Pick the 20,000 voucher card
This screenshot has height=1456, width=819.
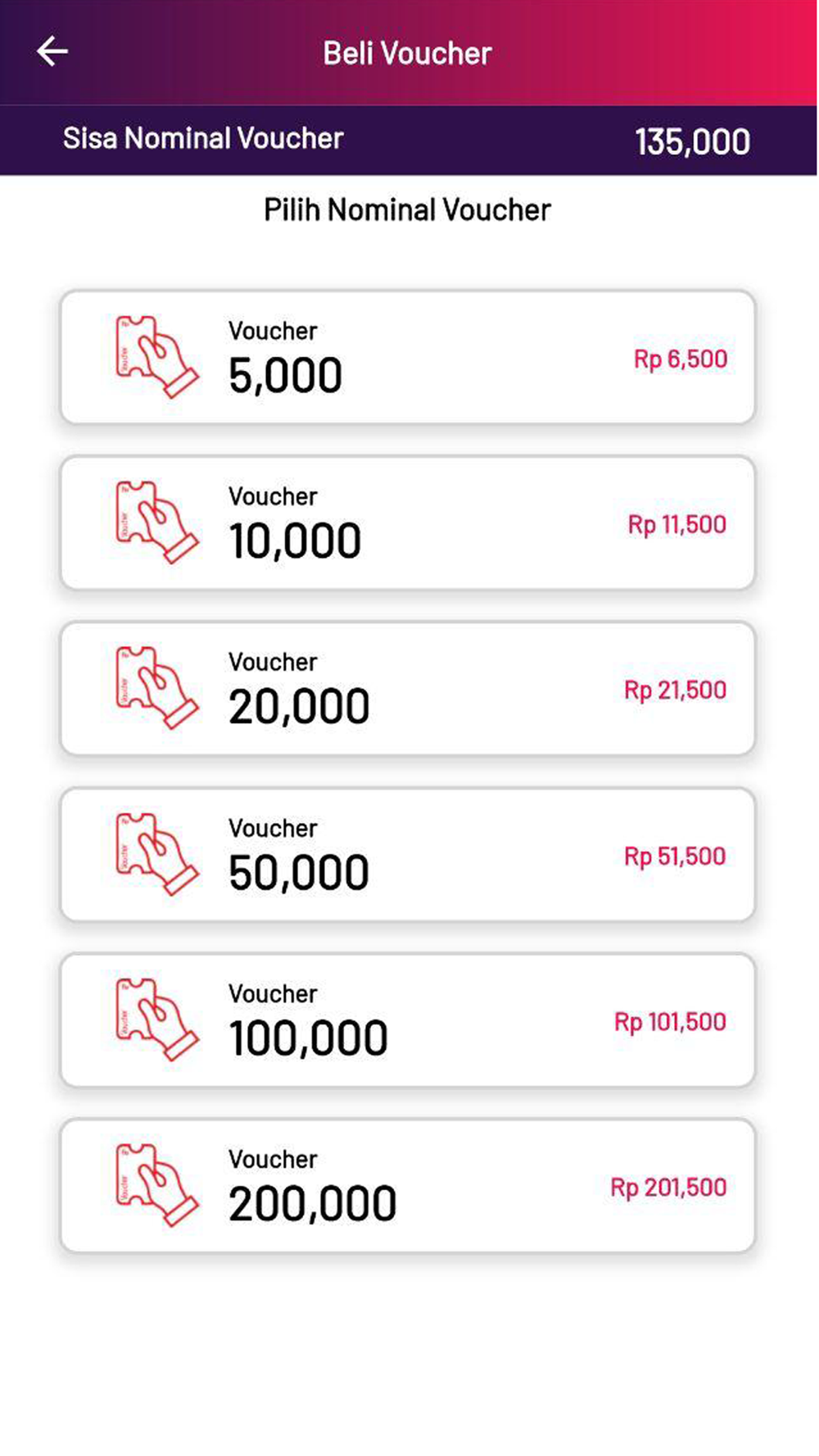tap(408, 689)
